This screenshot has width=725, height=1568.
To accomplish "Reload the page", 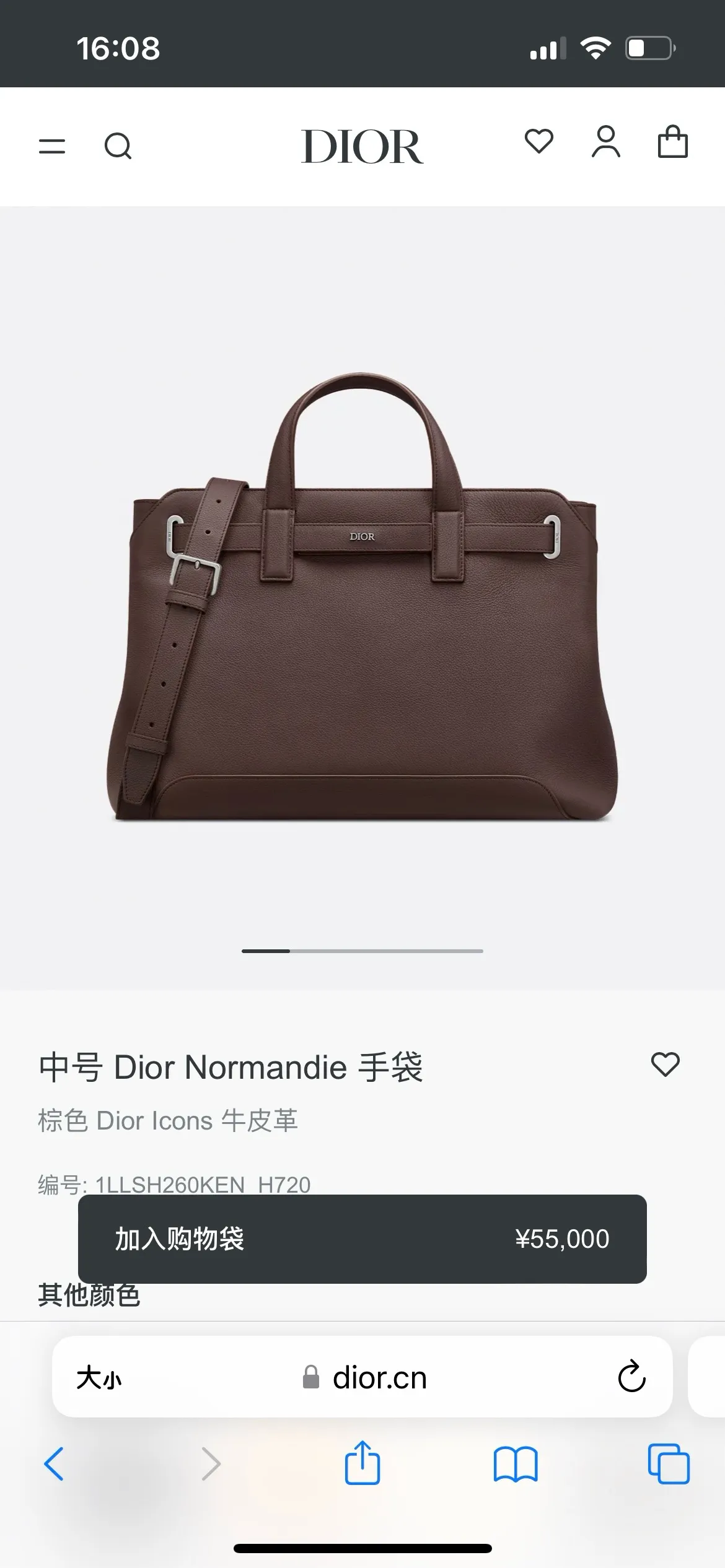I will click(631, 1377).
